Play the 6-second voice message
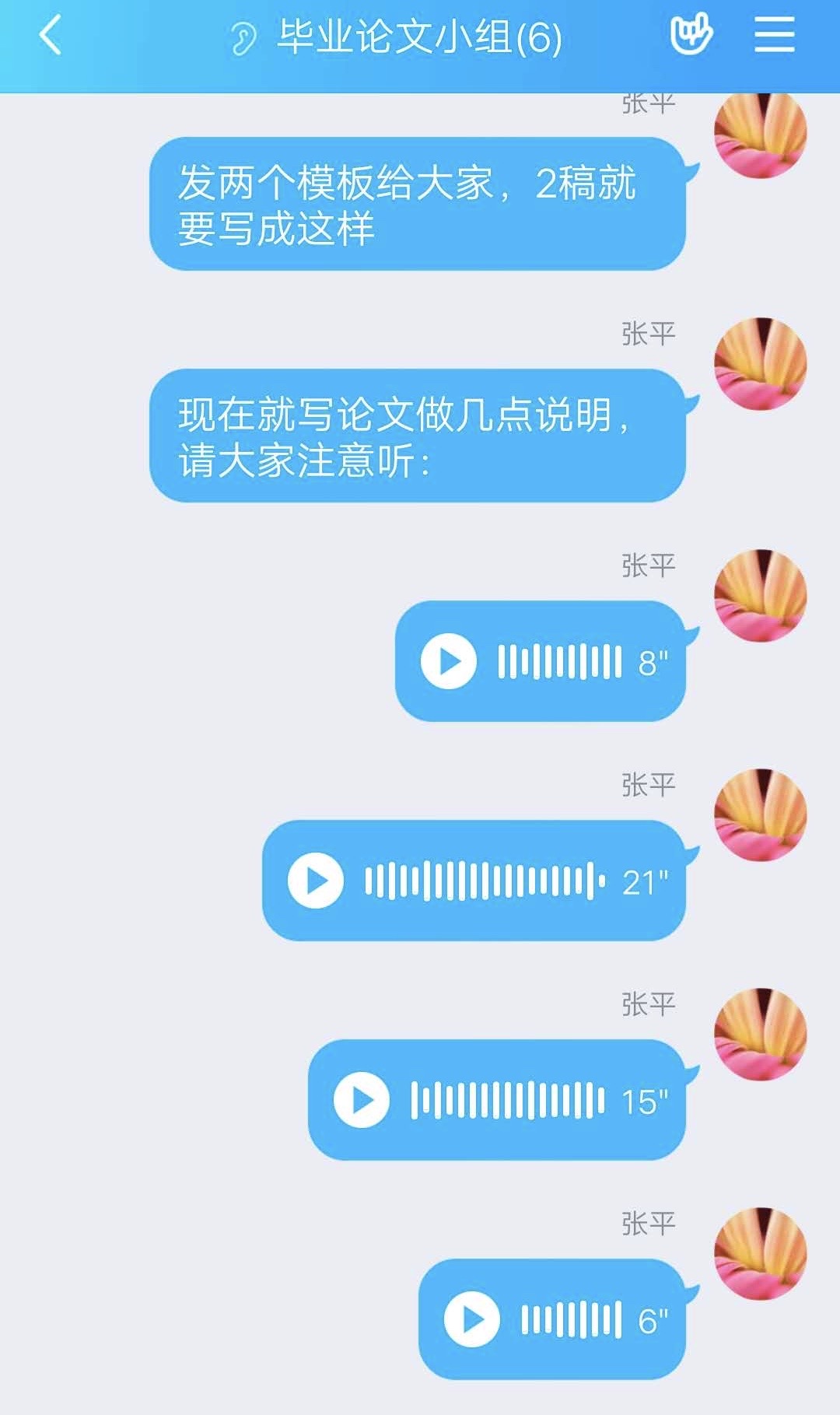840x1415 pixels. [472, 1319]
